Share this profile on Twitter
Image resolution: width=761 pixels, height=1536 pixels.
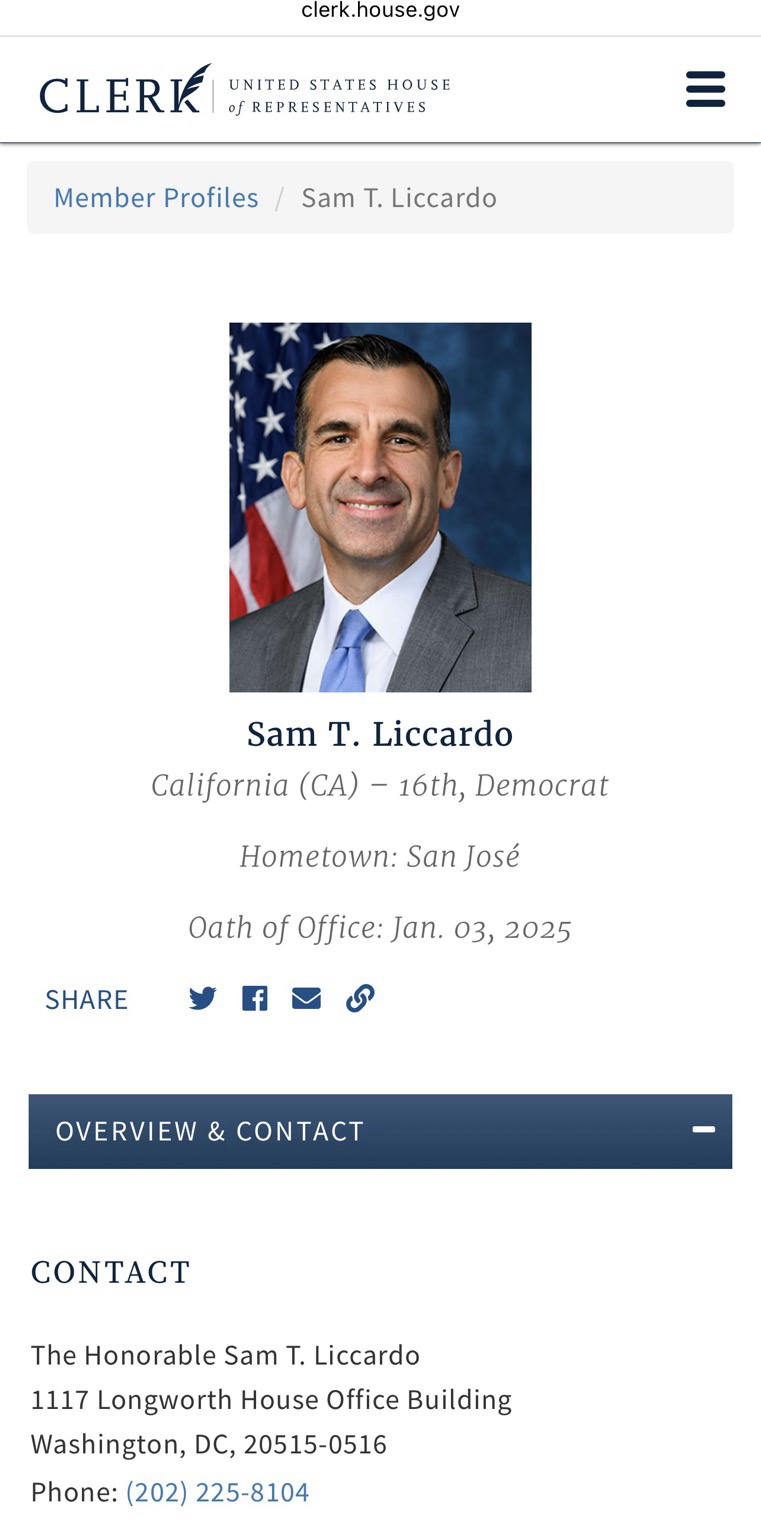click(202, 998)
